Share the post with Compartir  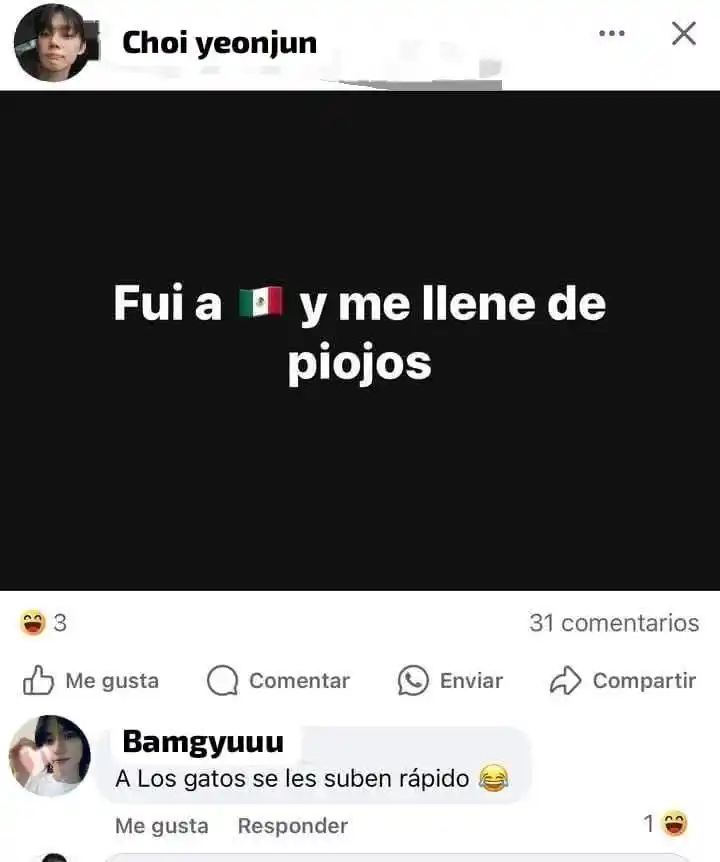point(622,681)
